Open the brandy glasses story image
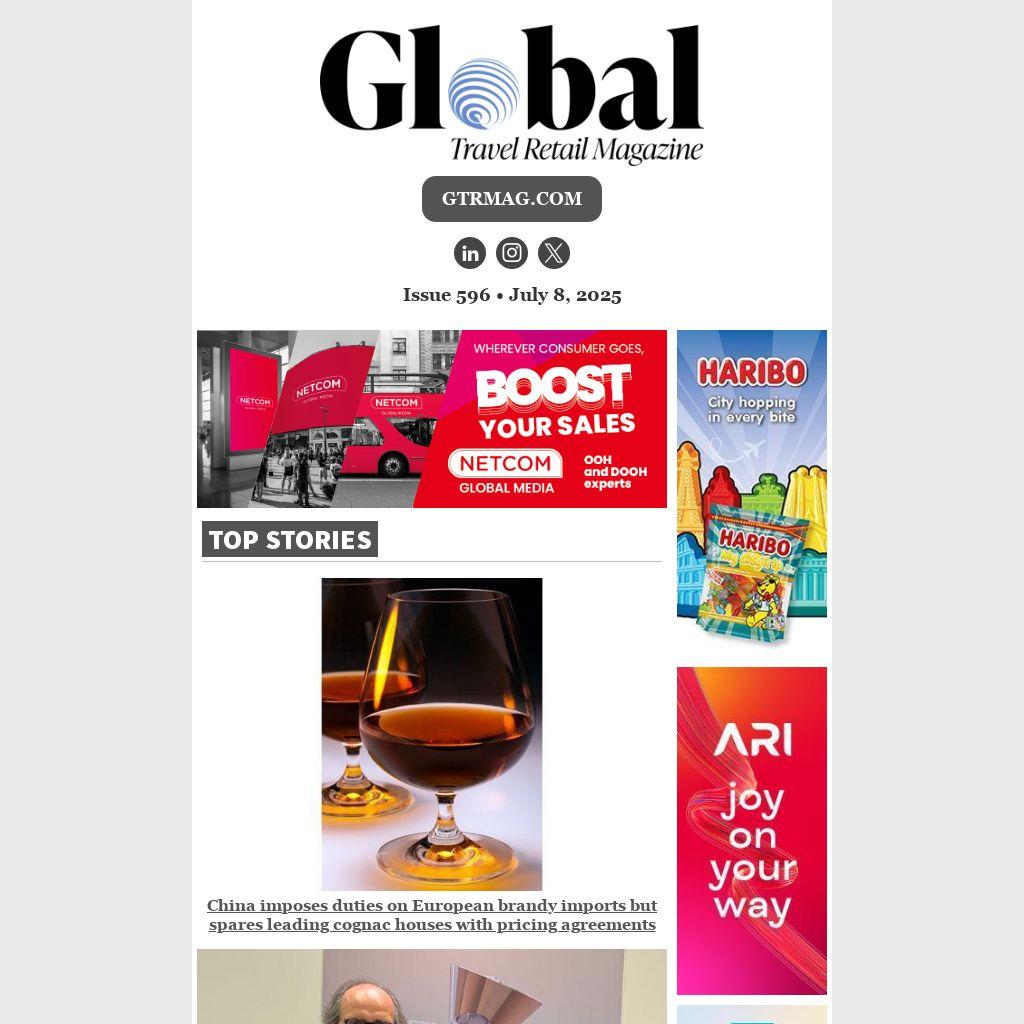The height and width of the screenshot is (1024, 1024). 431,734
